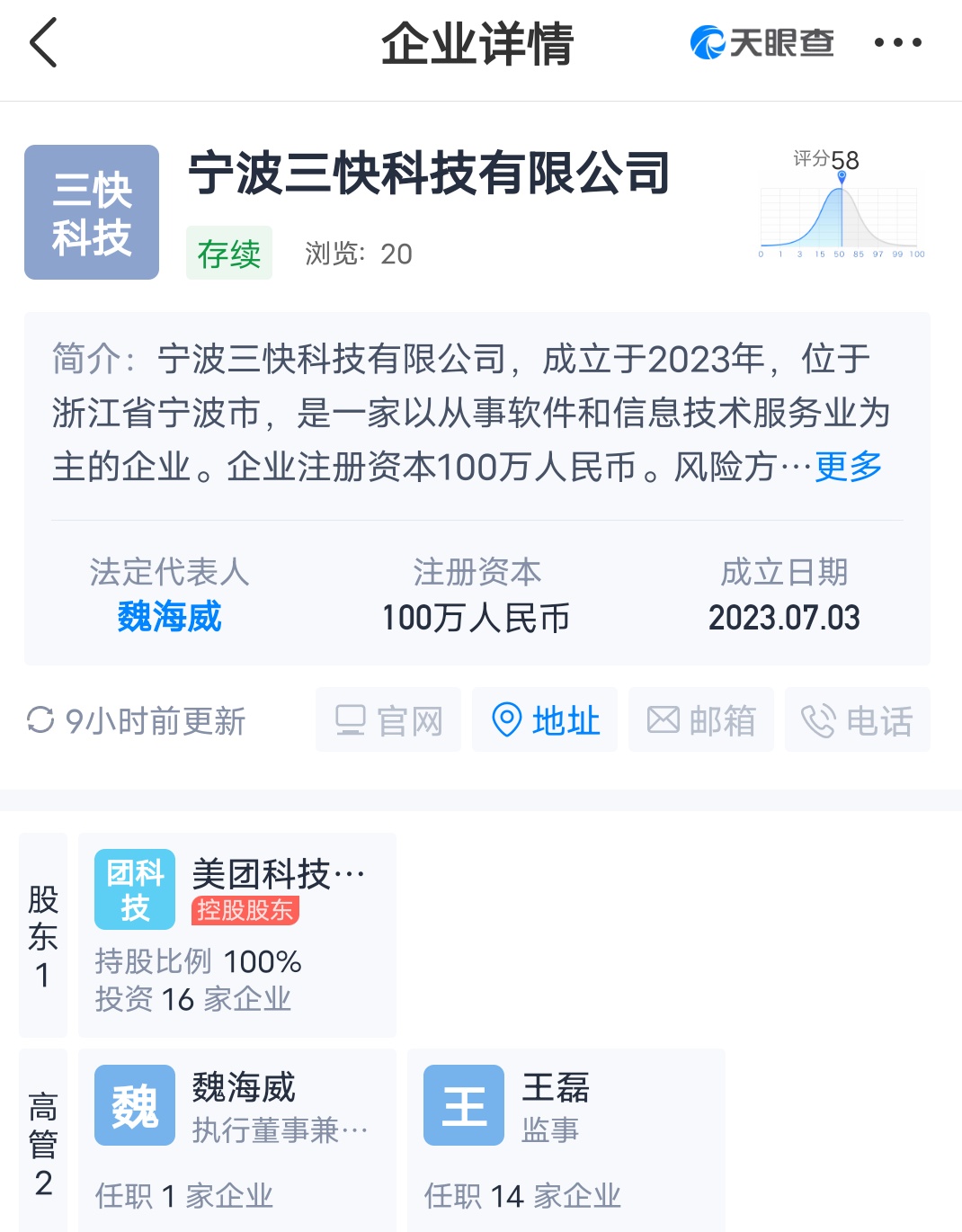962x1232 pixels.
Task: View the 评分58 score chart
Action: (x=840, y=207)
